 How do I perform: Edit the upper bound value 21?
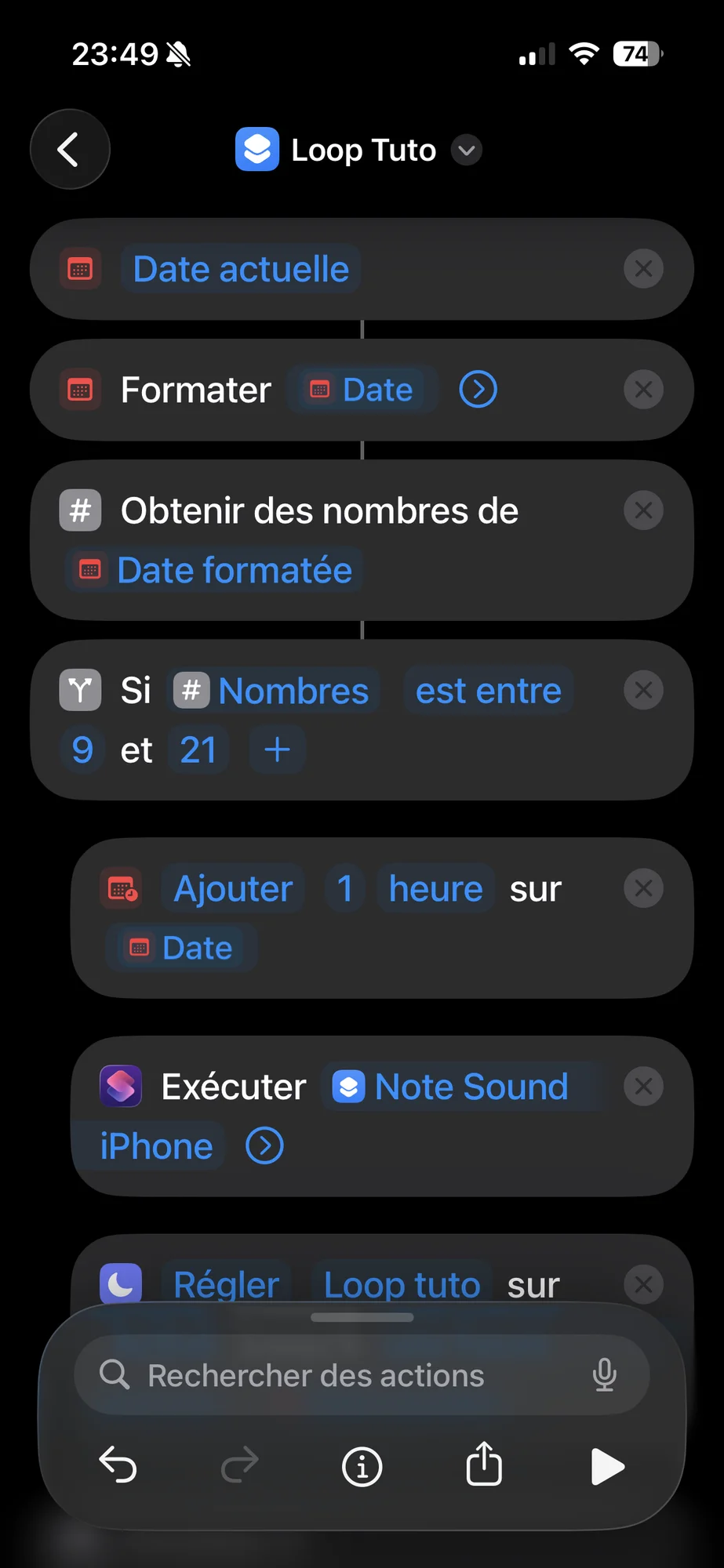pyautogui.click(x=198, y=750)
